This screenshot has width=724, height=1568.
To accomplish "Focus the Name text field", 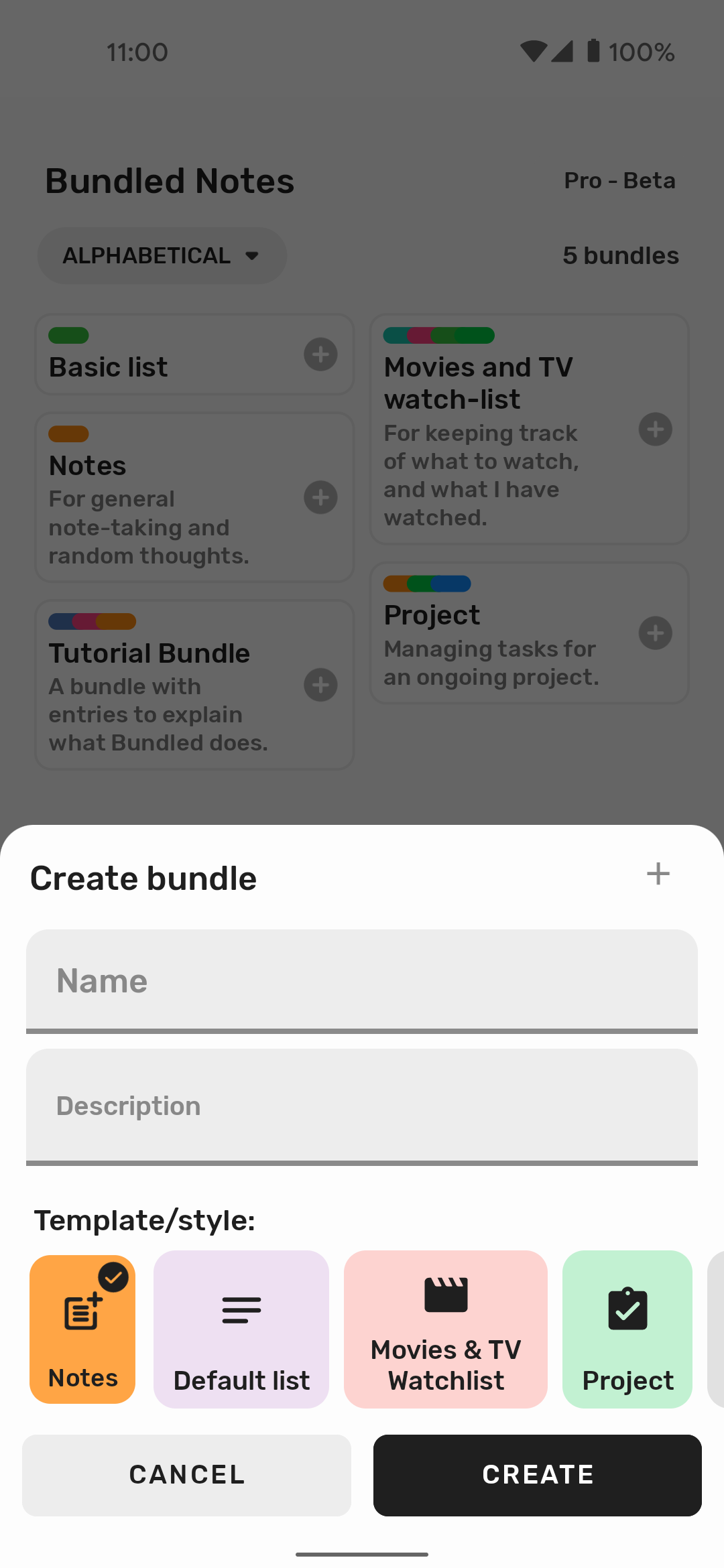I will tap(362, 981).
